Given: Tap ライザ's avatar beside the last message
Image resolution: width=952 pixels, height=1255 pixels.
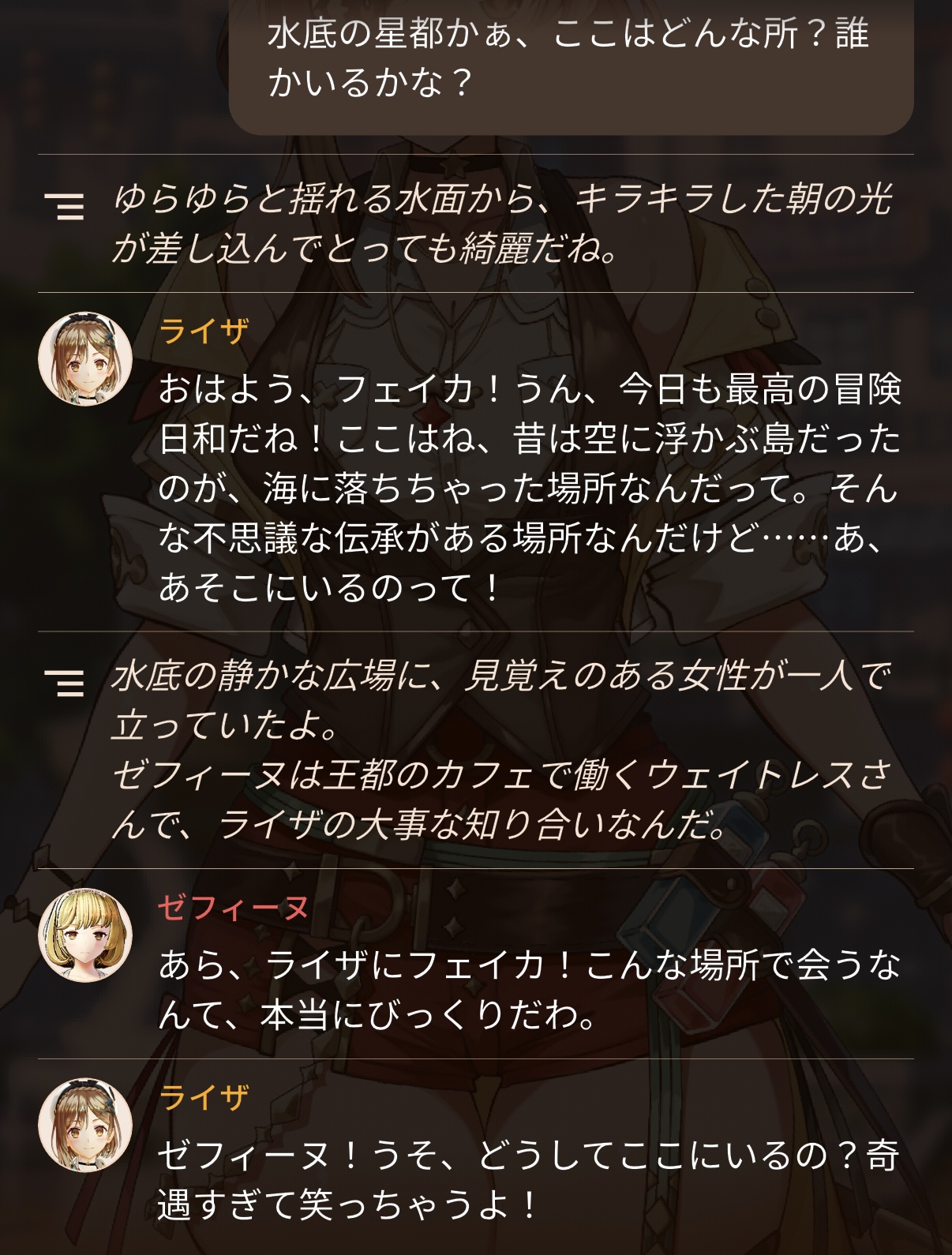Looking at the screenshot, I should pyautogui.click(x=85, y=1126).
